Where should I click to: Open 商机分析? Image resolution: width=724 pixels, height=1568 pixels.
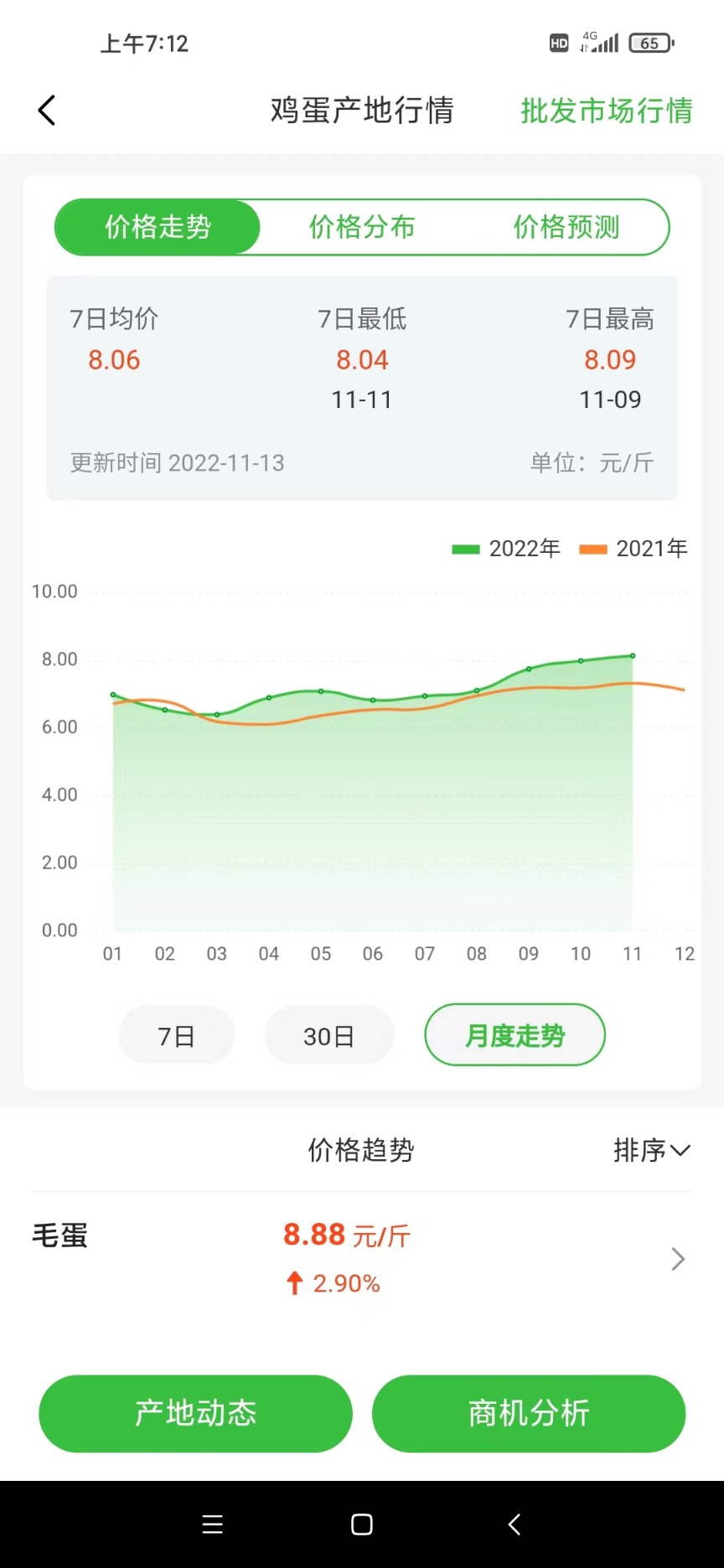coord(529,1413)
